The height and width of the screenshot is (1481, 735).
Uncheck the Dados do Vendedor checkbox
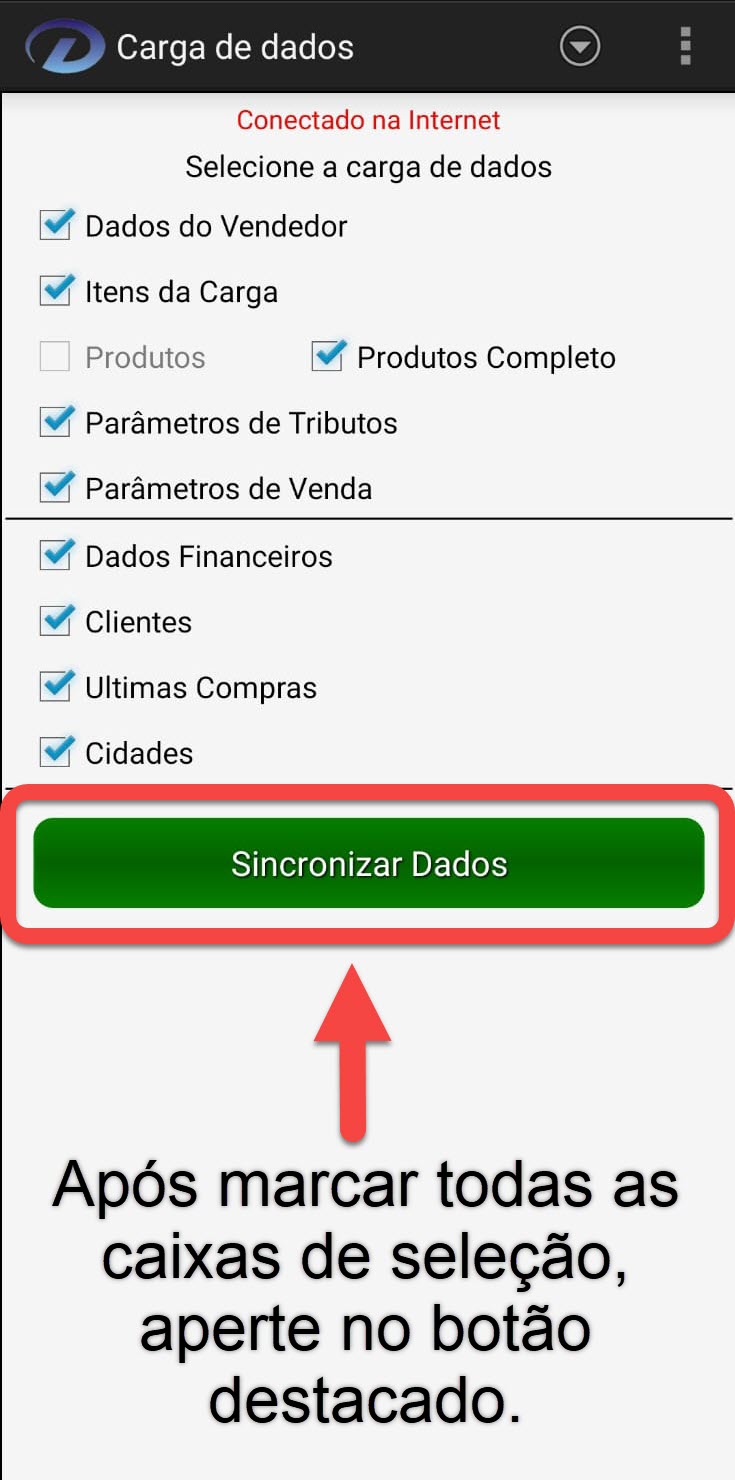(56, 225)
